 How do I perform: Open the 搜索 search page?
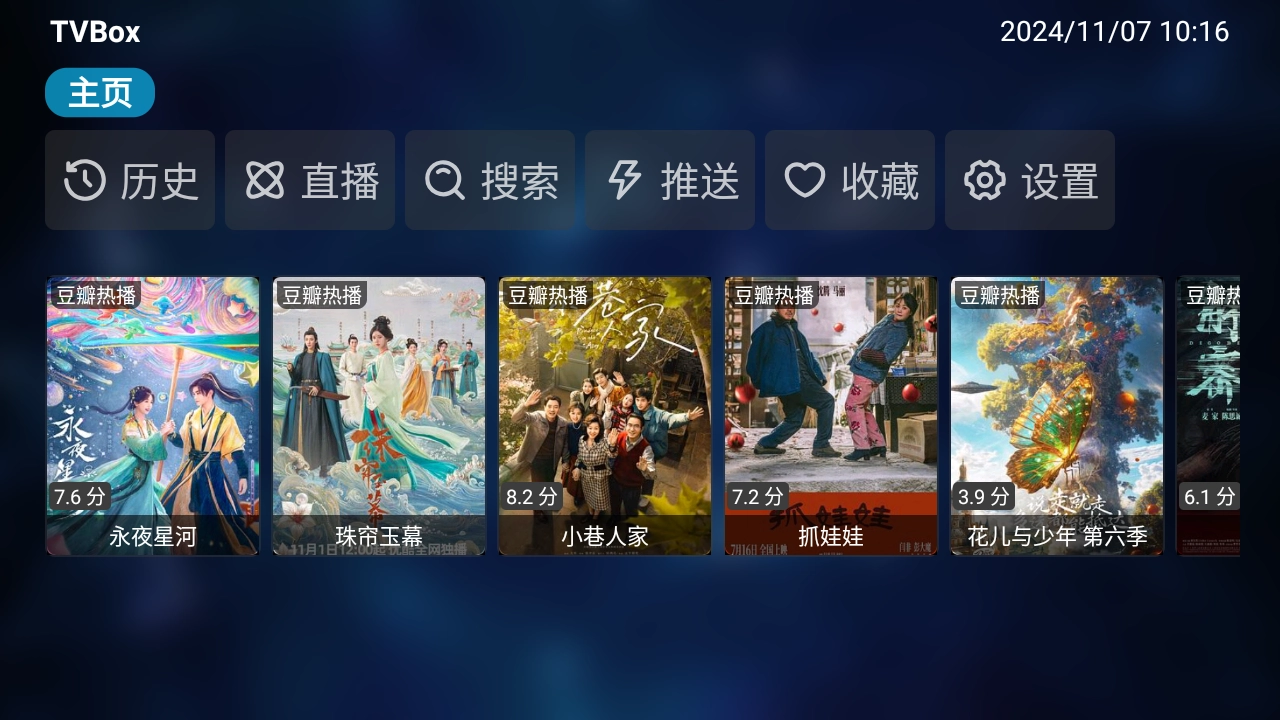pos(490,181)
